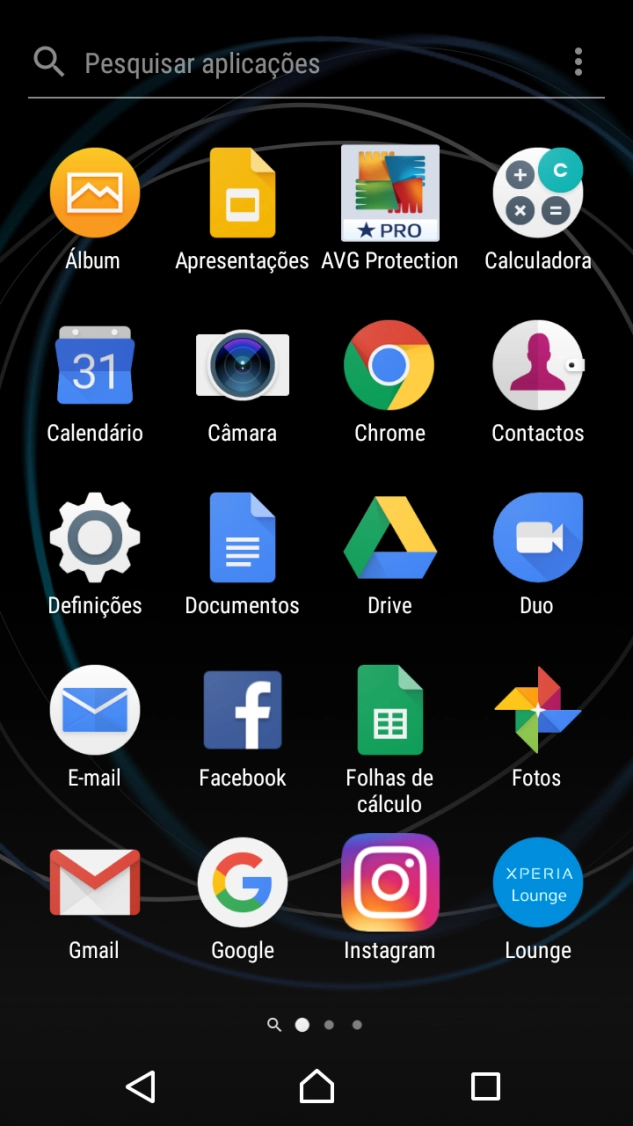Viewport: 633px width, 1126px height.
Task: Open Contactos
Action: (538, 366)
